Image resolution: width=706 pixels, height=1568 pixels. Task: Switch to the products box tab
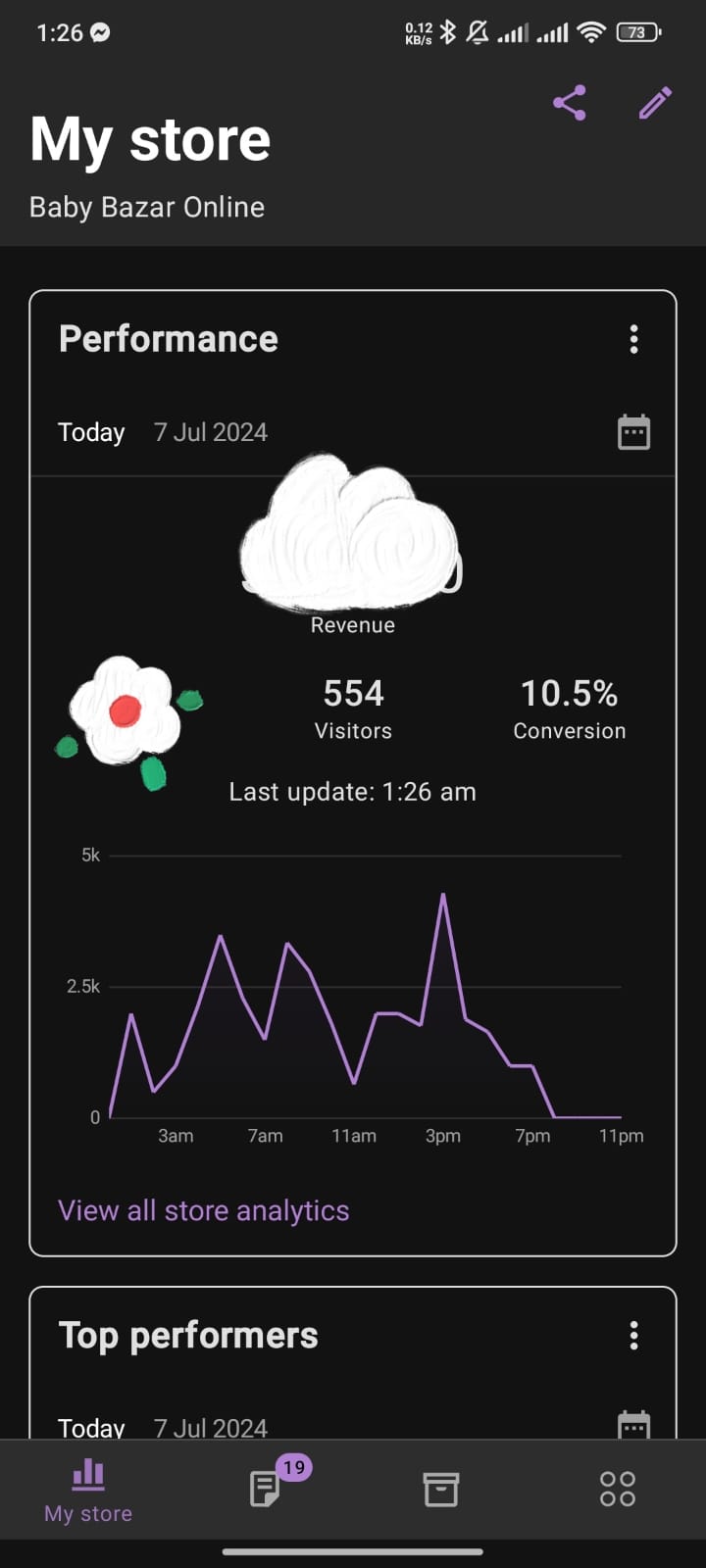pos(441,1490)
